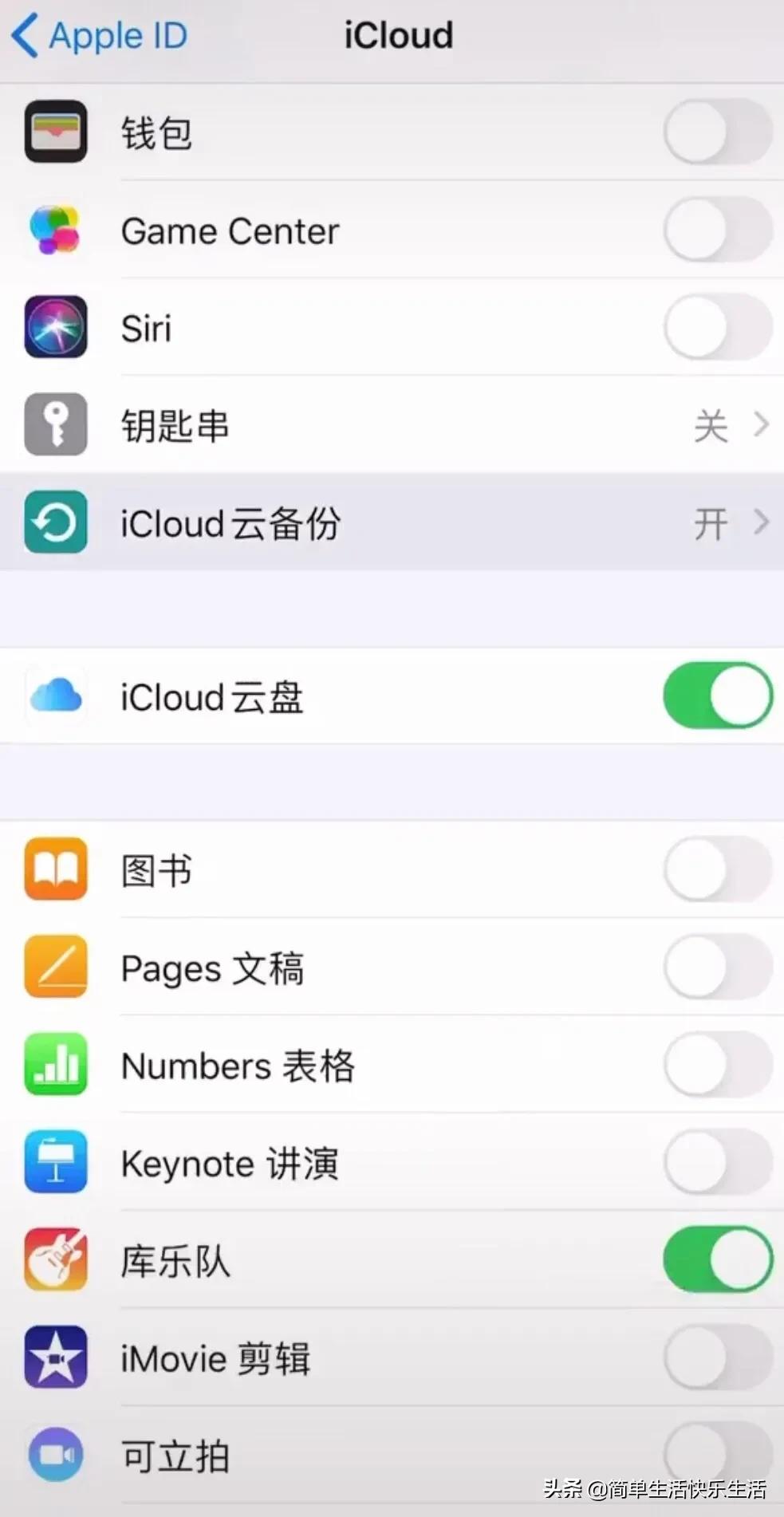784x1517 pixels.
Task: Tap the Numbers chart icon
Action: tap(55, 1065)
